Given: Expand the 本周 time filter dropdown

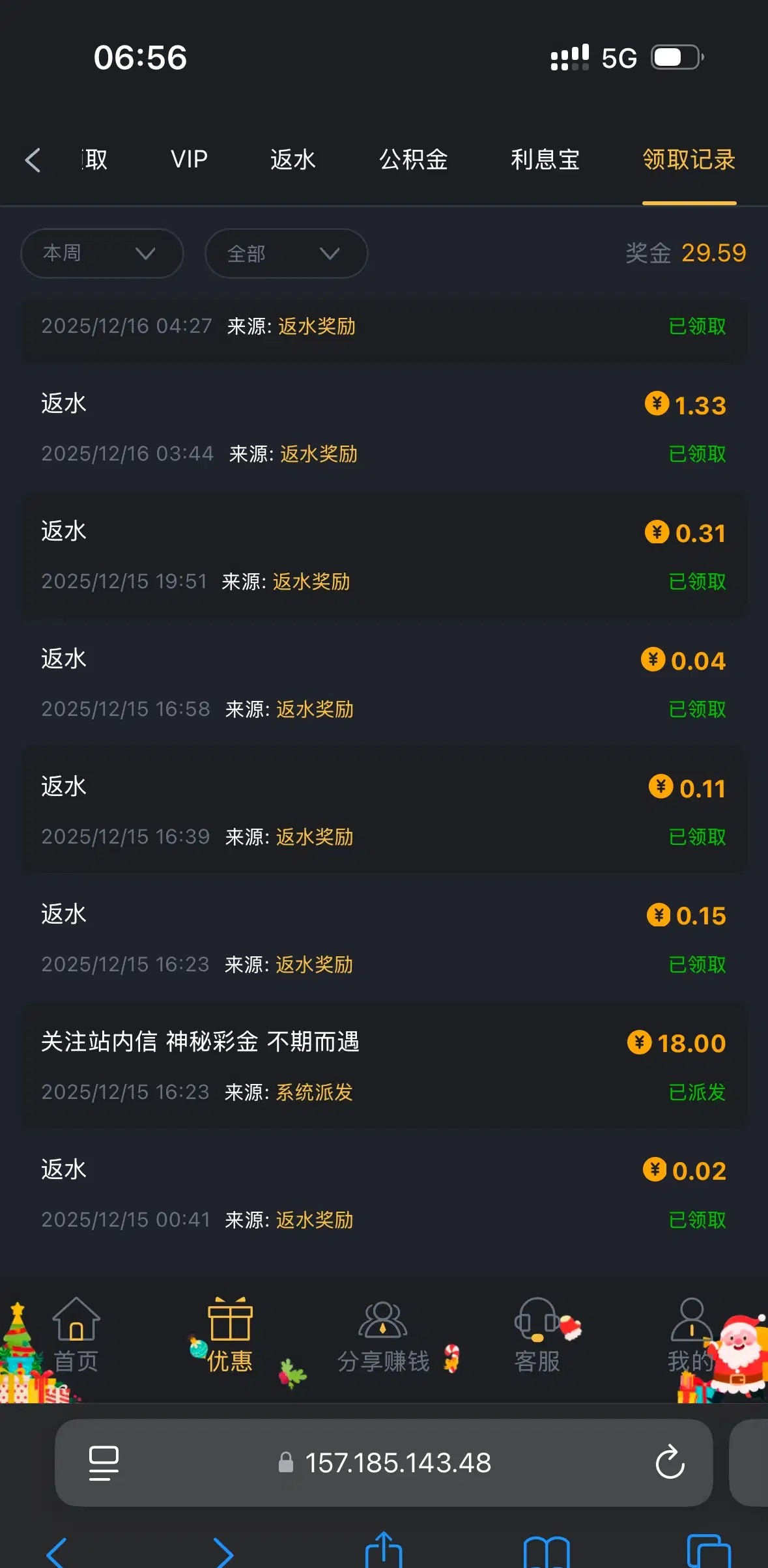Looking at the screenshot, I should (102, 253).
